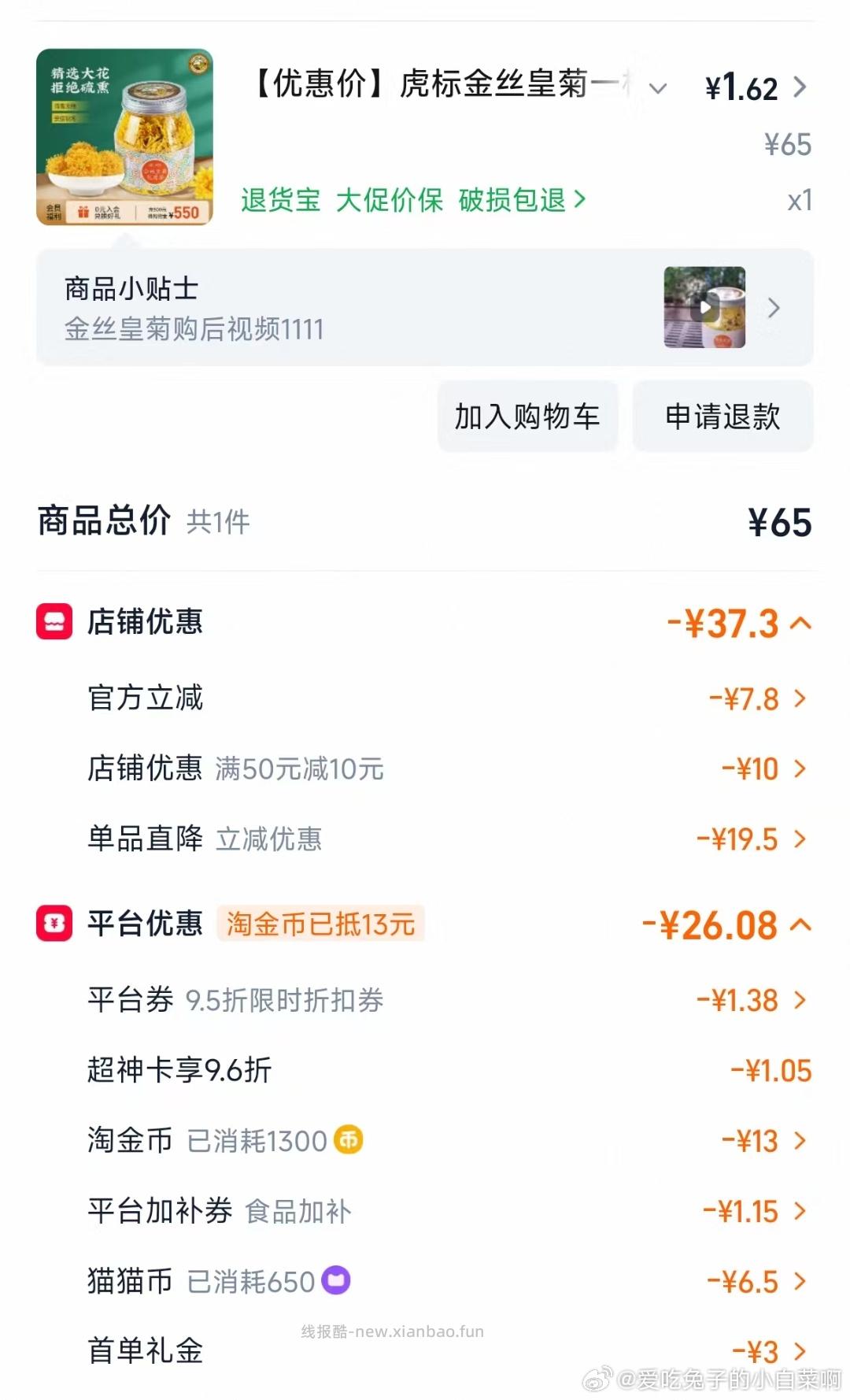This screenshot has width=850, height=1400.
Task: Click the red 平台优惠 platform discount icon
Action: (x=54, y=926)
